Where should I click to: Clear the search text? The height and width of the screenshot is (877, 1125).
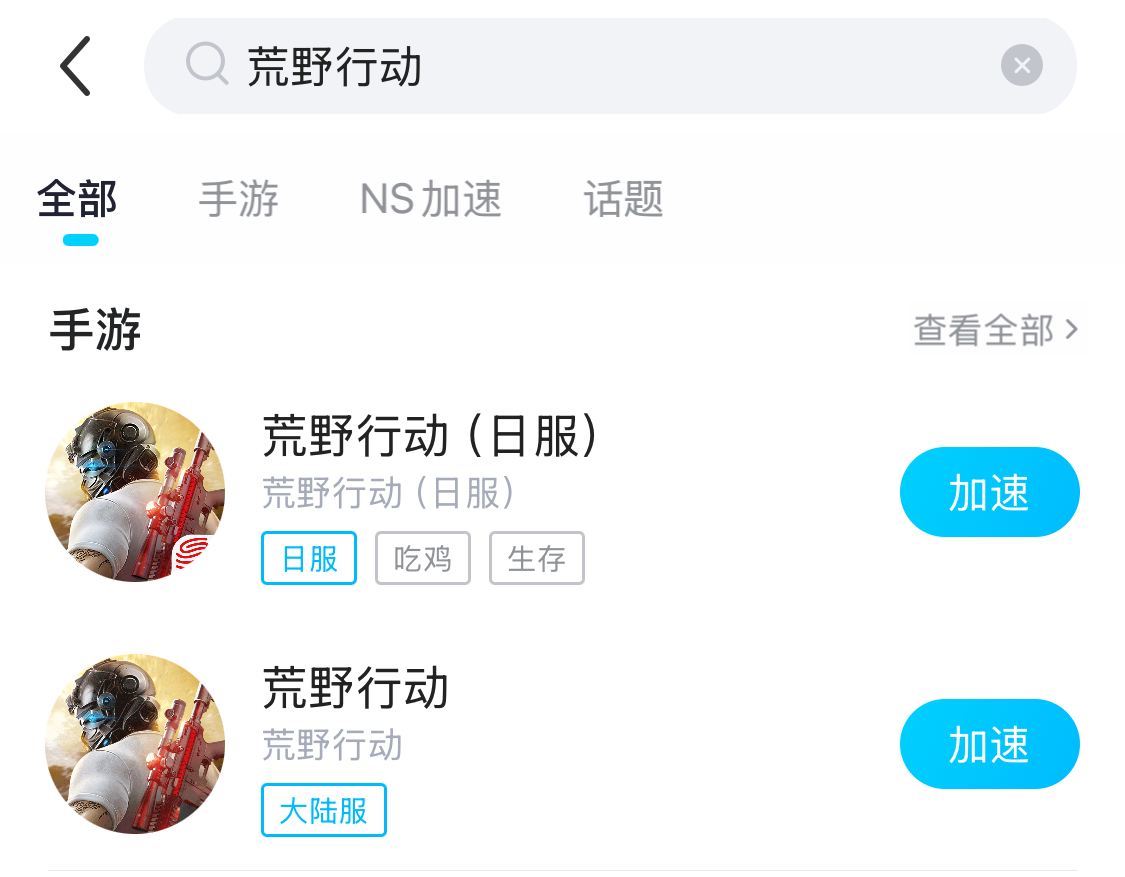click(1021, 66)
